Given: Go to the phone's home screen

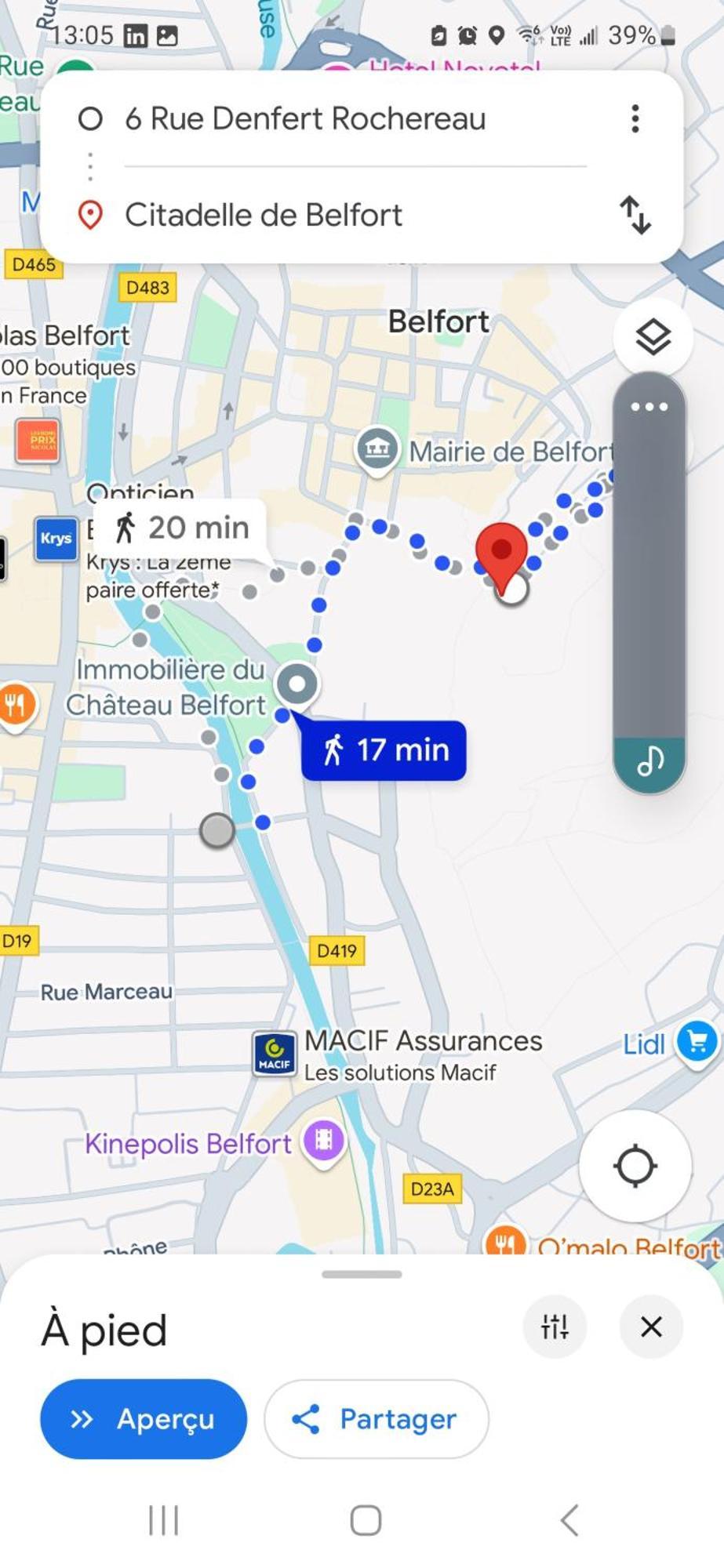Looking at the screenshot, I should 366,1520.
